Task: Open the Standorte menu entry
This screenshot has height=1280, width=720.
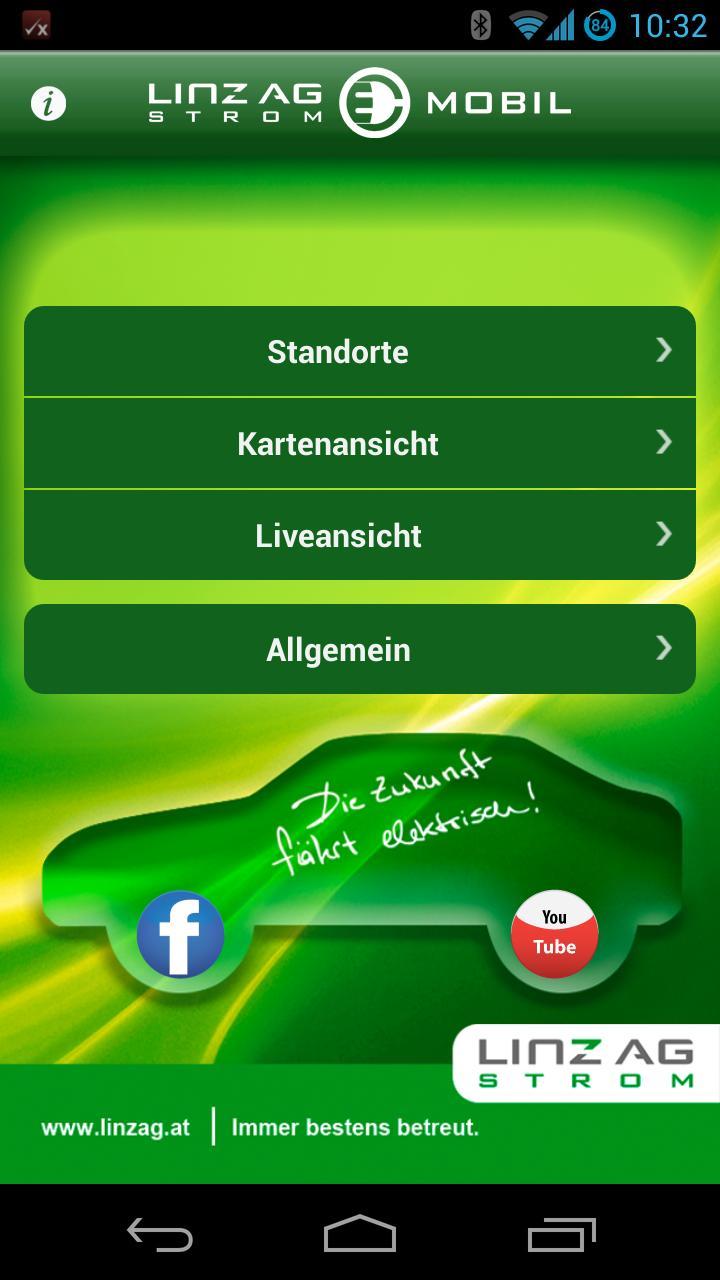Action: tap(338, 351)
